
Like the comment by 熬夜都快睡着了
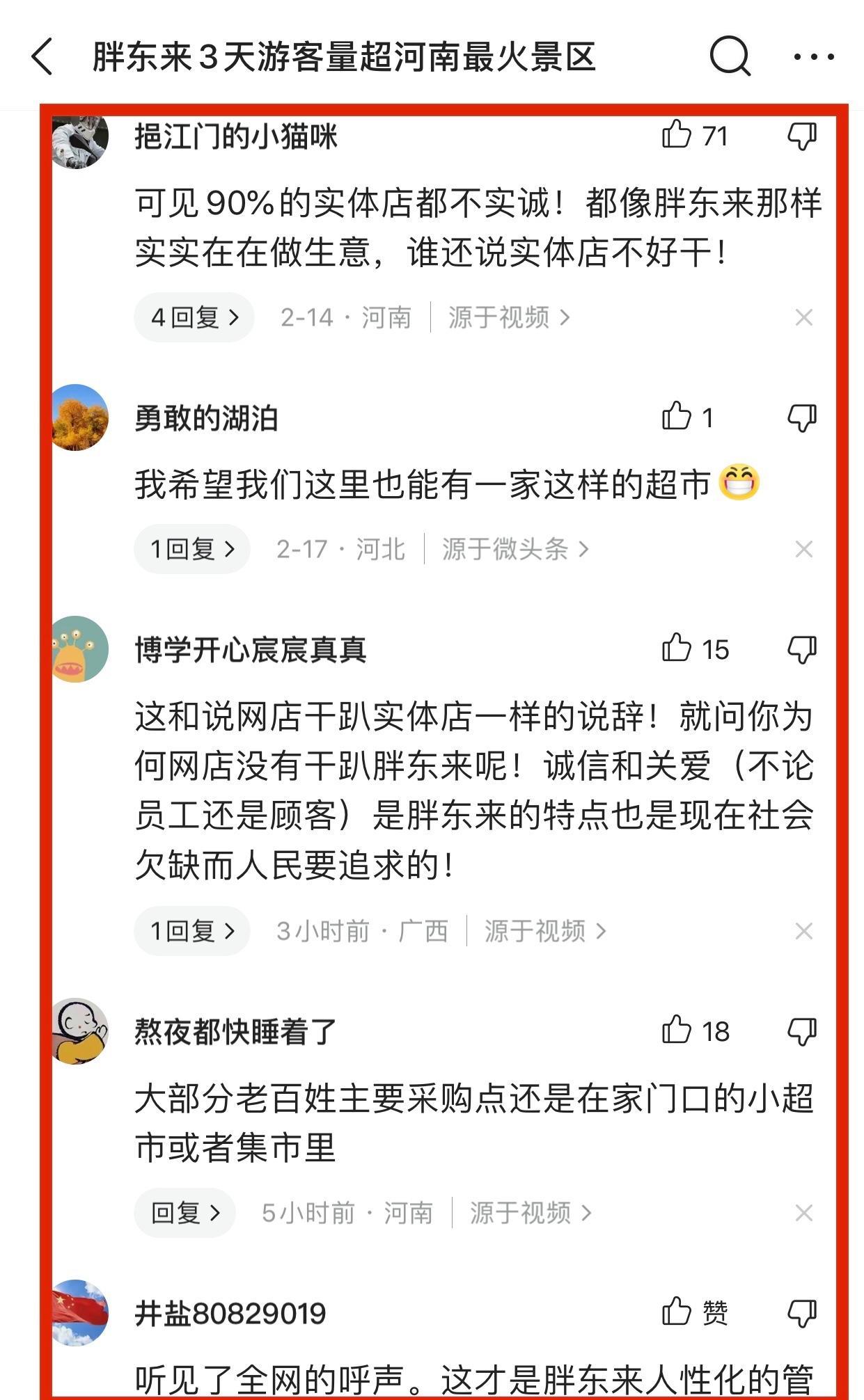[677, 1031]
